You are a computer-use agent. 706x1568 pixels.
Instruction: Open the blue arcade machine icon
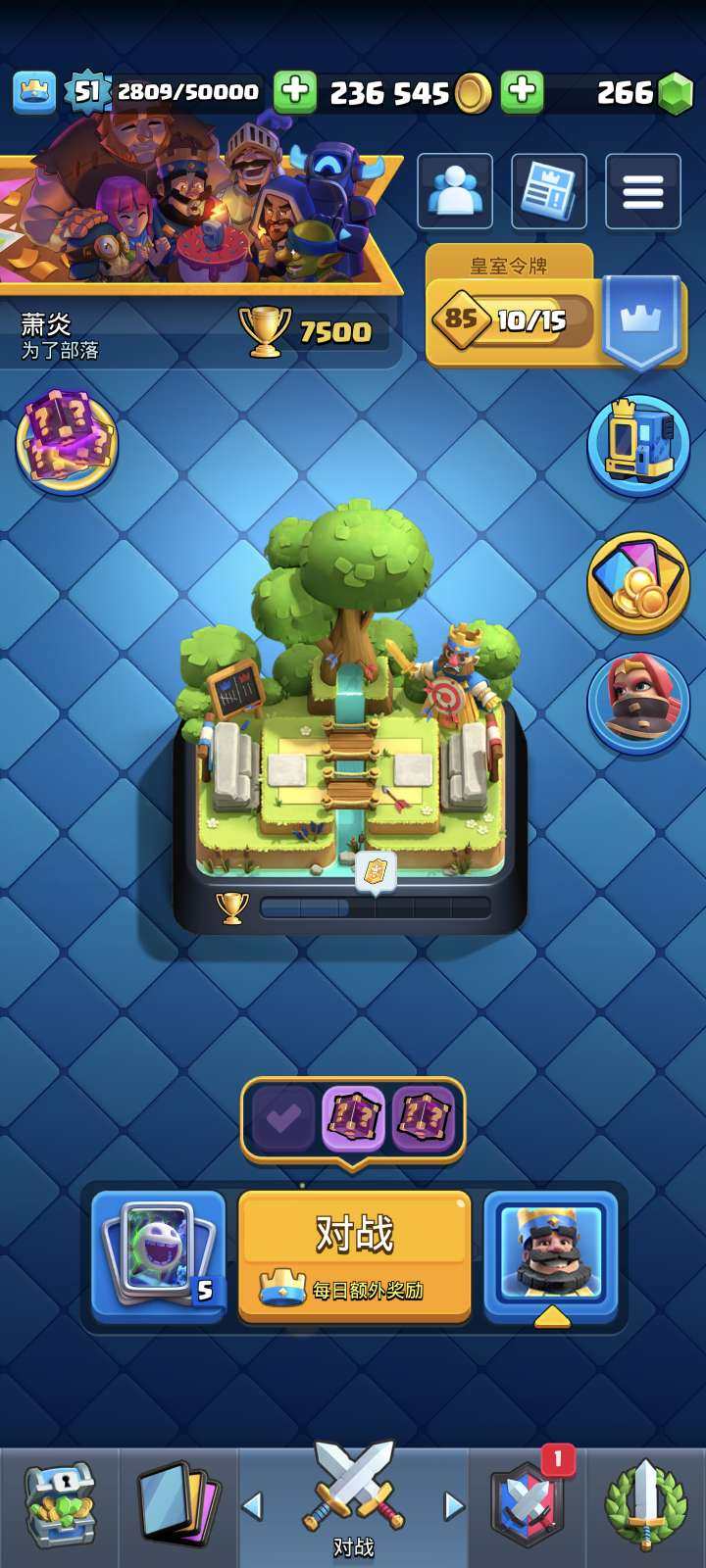pyautogui.click(x=638, y=445)
